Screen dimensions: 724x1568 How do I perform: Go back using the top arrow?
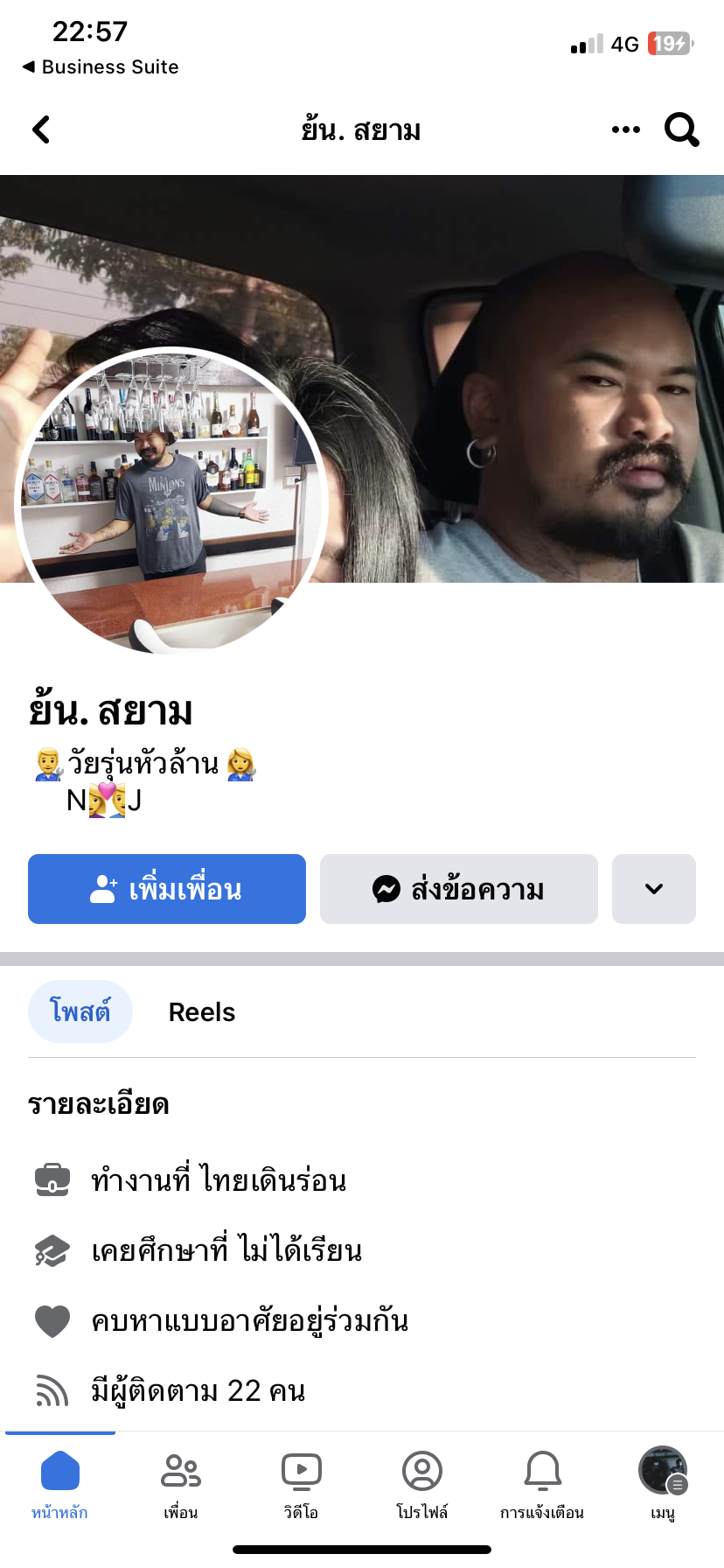tap(41, 129)
